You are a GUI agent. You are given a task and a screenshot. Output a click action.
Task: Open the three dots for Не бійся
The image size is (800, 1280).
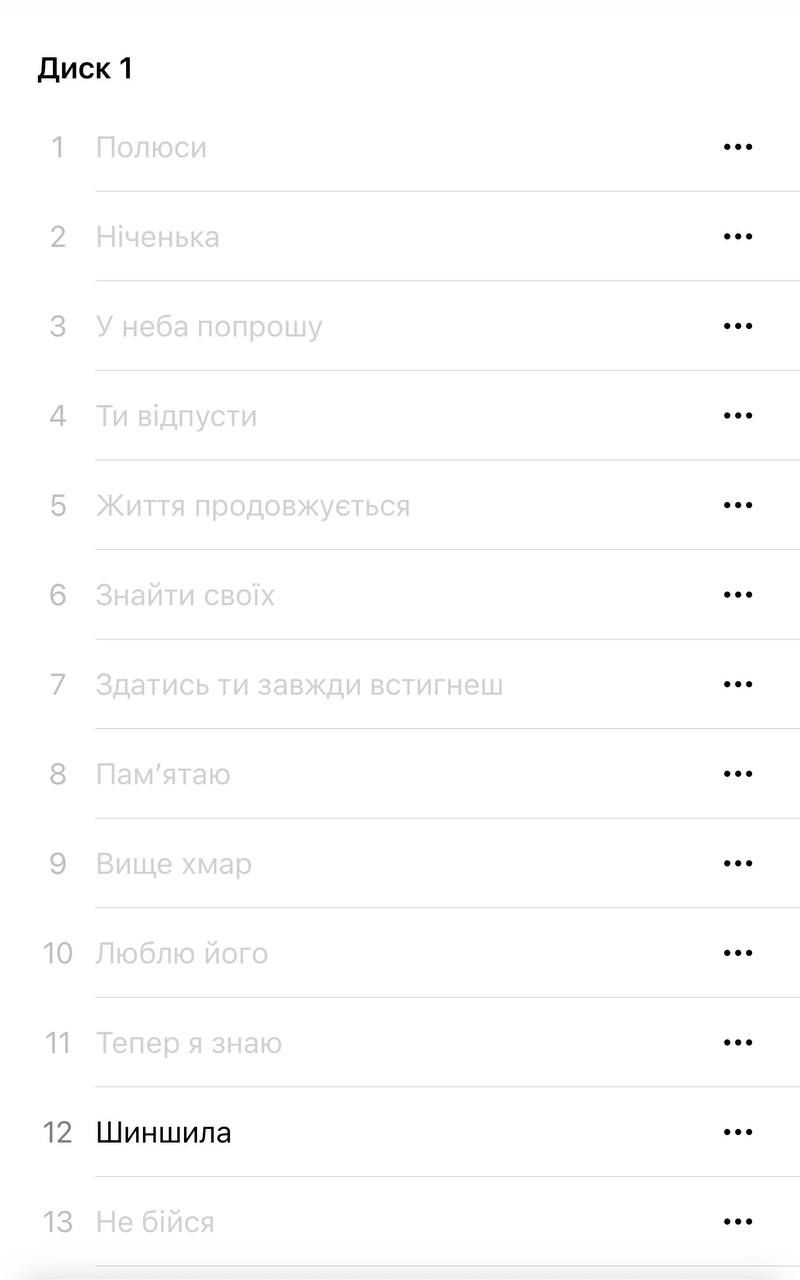(737, 1222)
